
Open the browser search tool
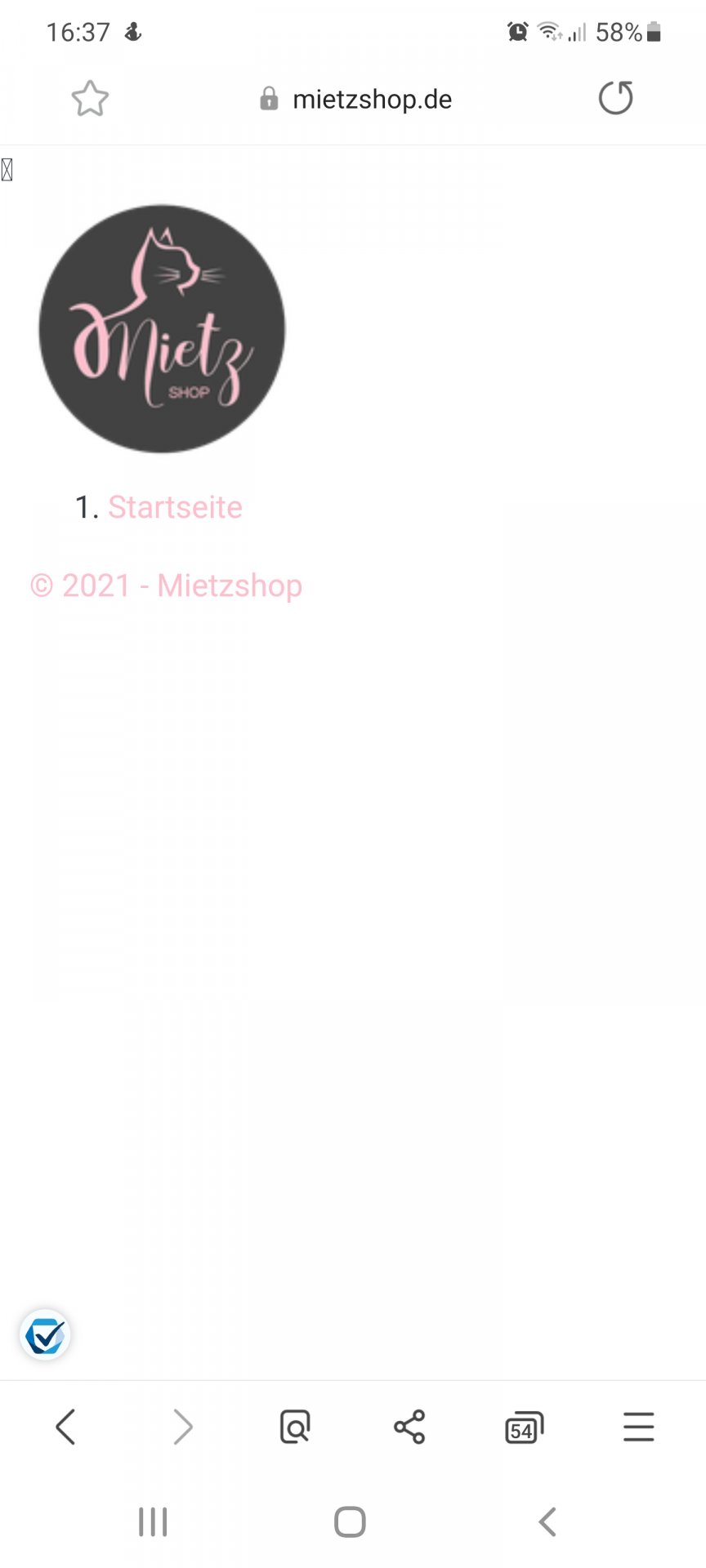295,1427
